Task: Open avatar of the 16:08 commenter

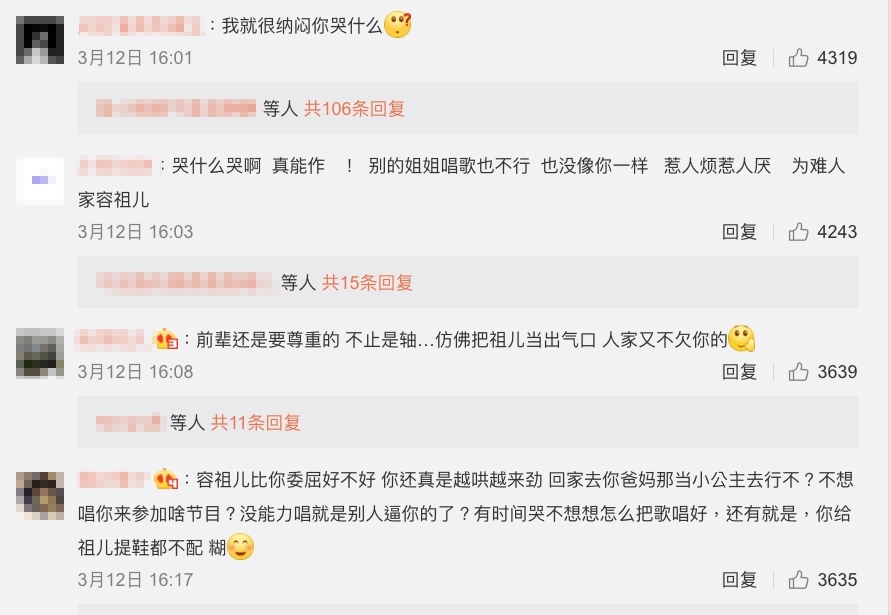Action: click(x=40, y=353)
